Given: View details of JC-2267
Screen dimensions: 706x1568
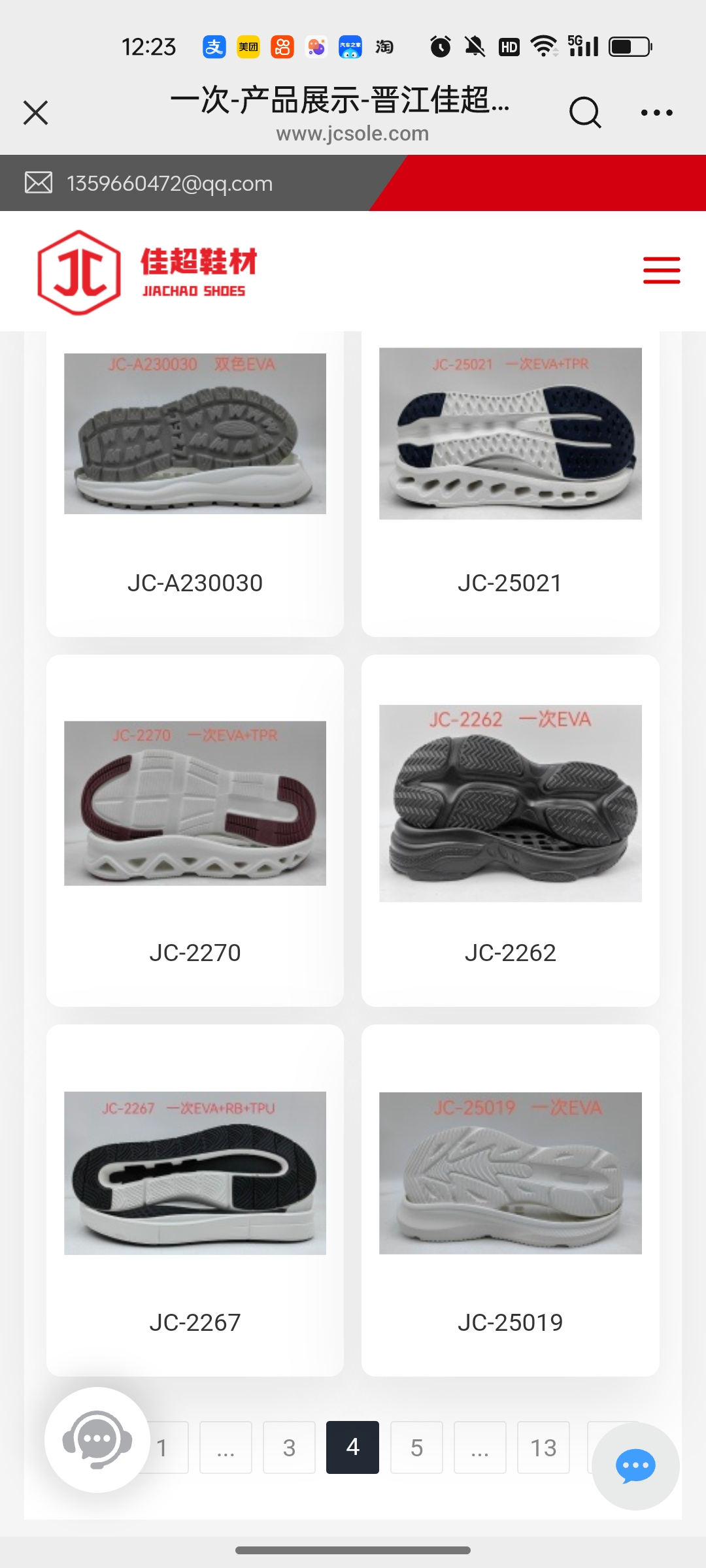Looking at the screenshot, I should pyautogui.click(x=195, y=1199).
